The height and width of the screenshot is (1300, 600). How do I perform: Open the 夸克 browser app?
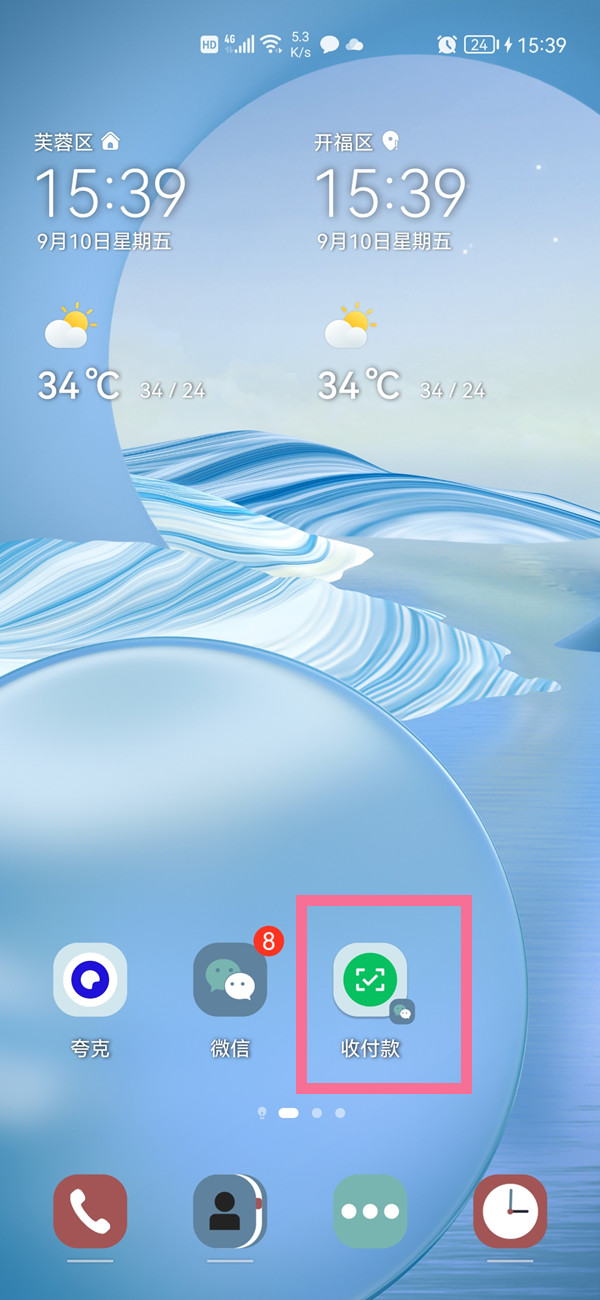tap(90, 980)
